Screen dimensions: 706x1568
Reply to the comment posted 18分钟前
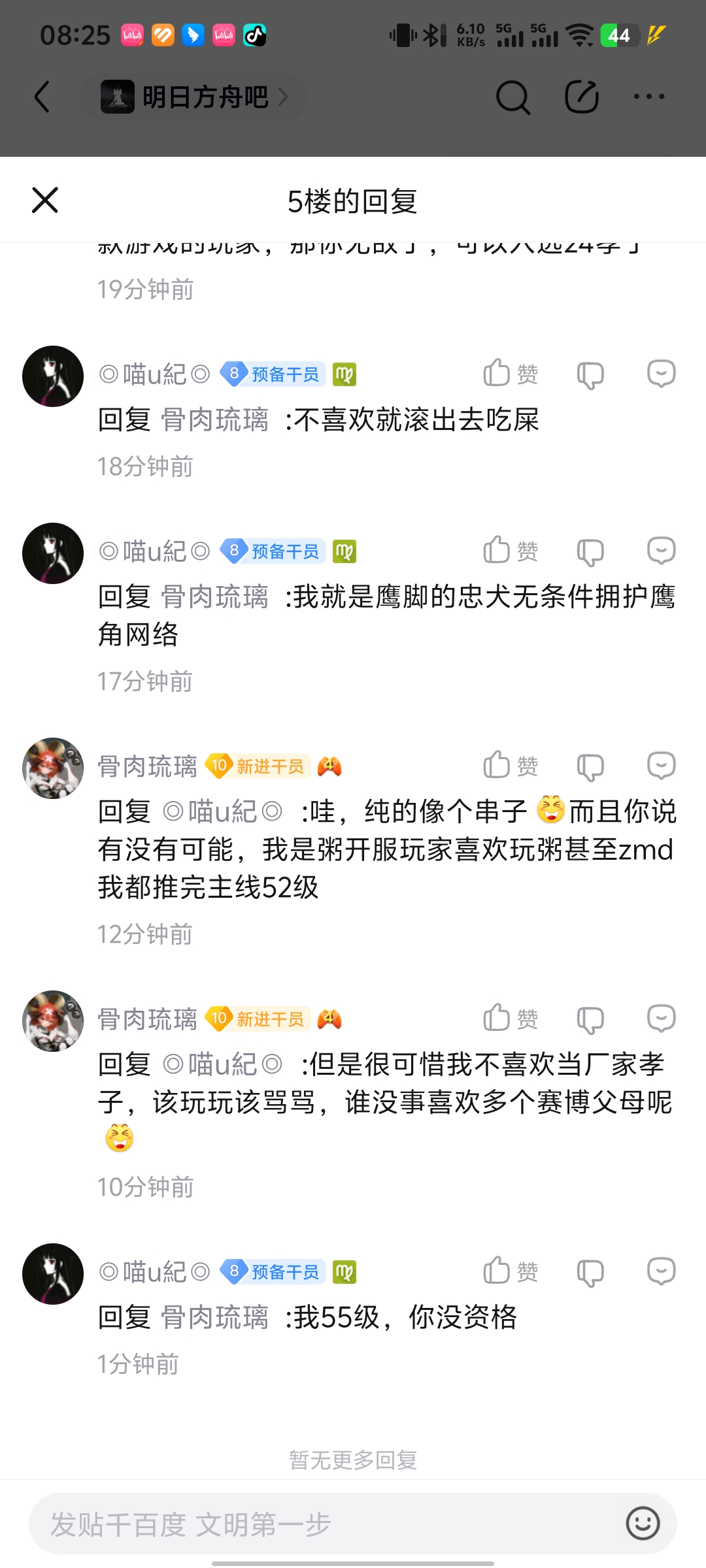click(x=661, y=374)
